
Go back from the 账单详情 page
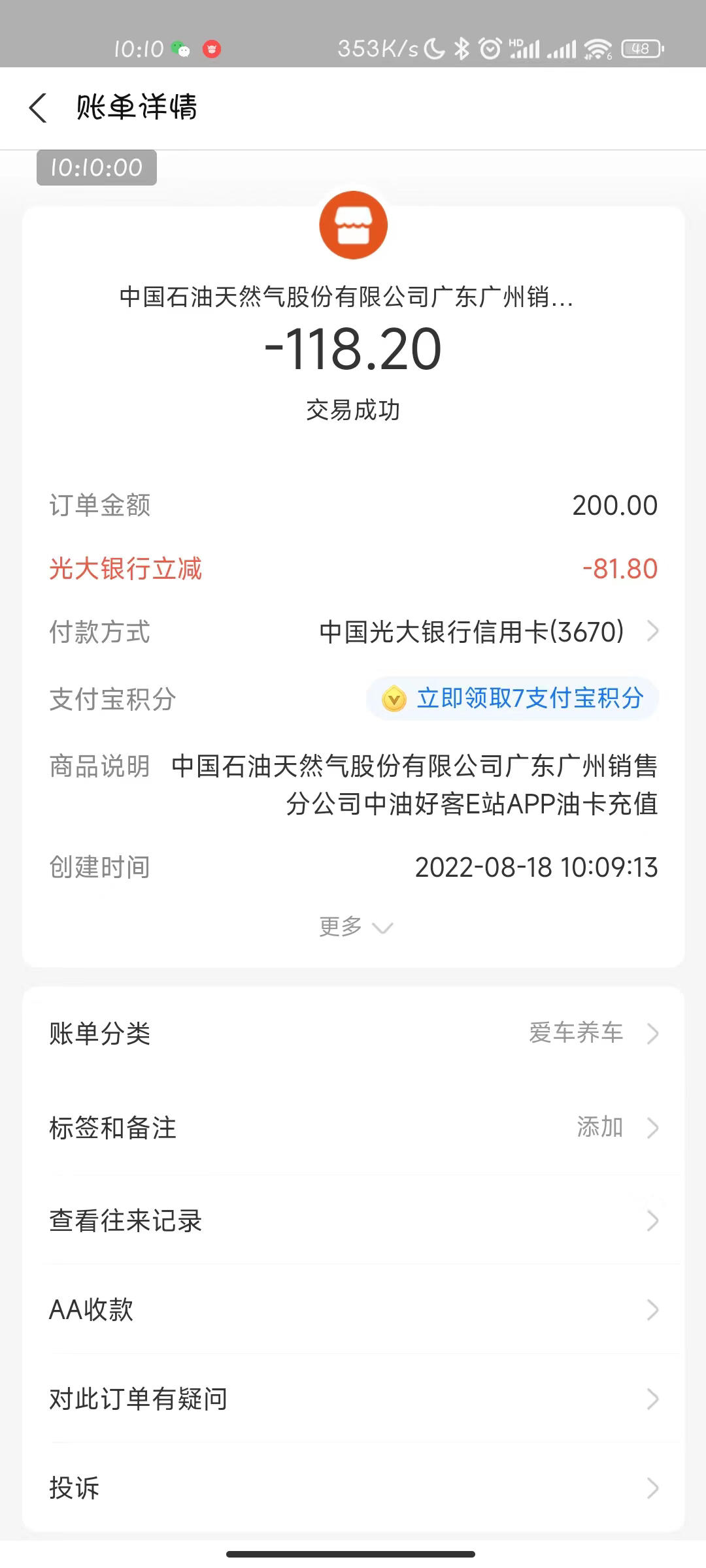(x=39, y=108)
